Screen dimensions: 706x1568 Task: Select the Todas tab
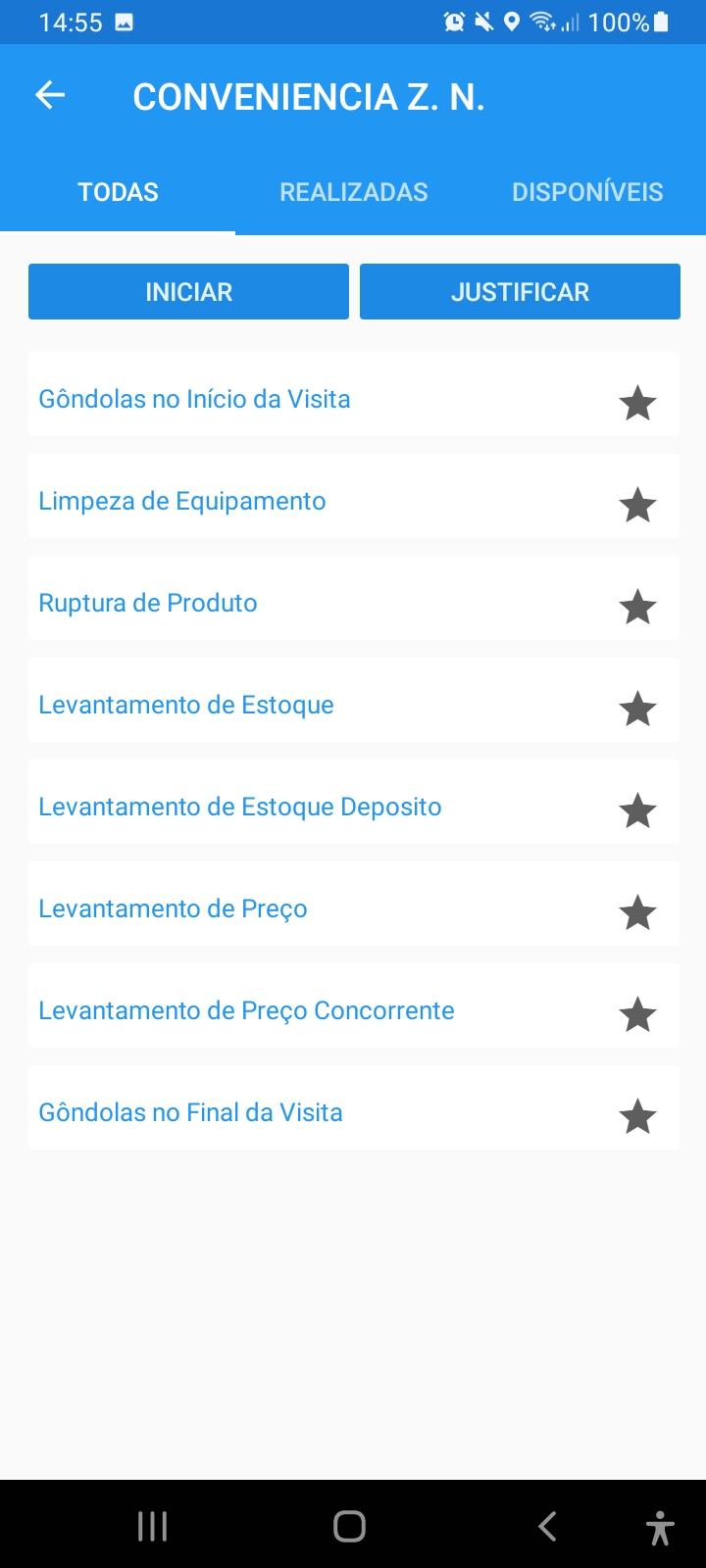tap(118, 192)
